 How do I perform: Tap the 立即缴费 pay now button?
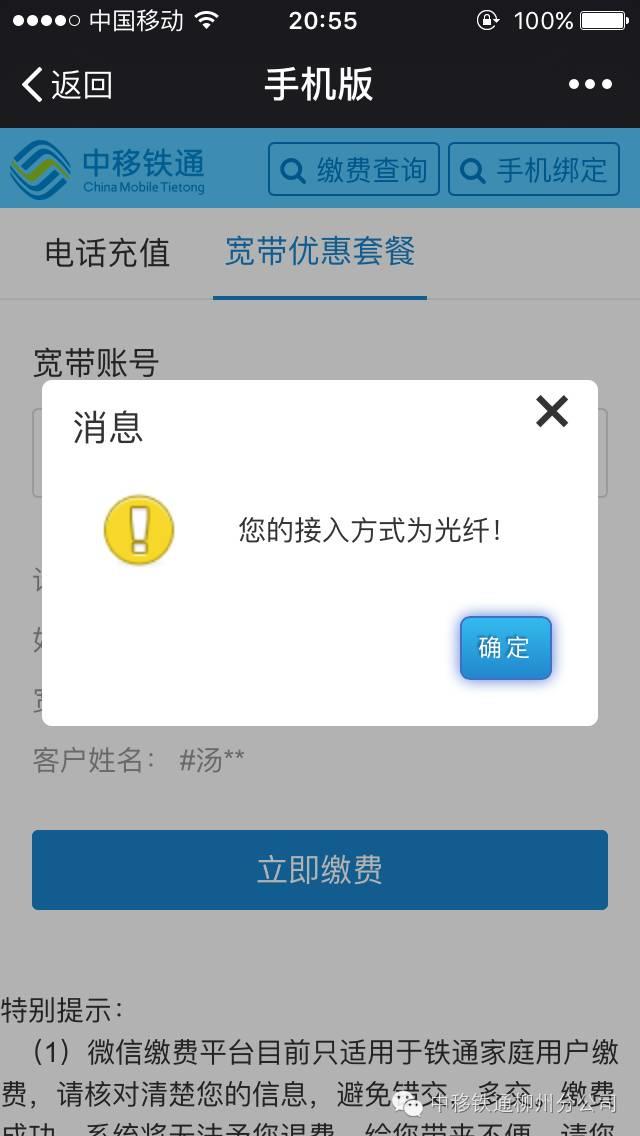tap(320, 870)
